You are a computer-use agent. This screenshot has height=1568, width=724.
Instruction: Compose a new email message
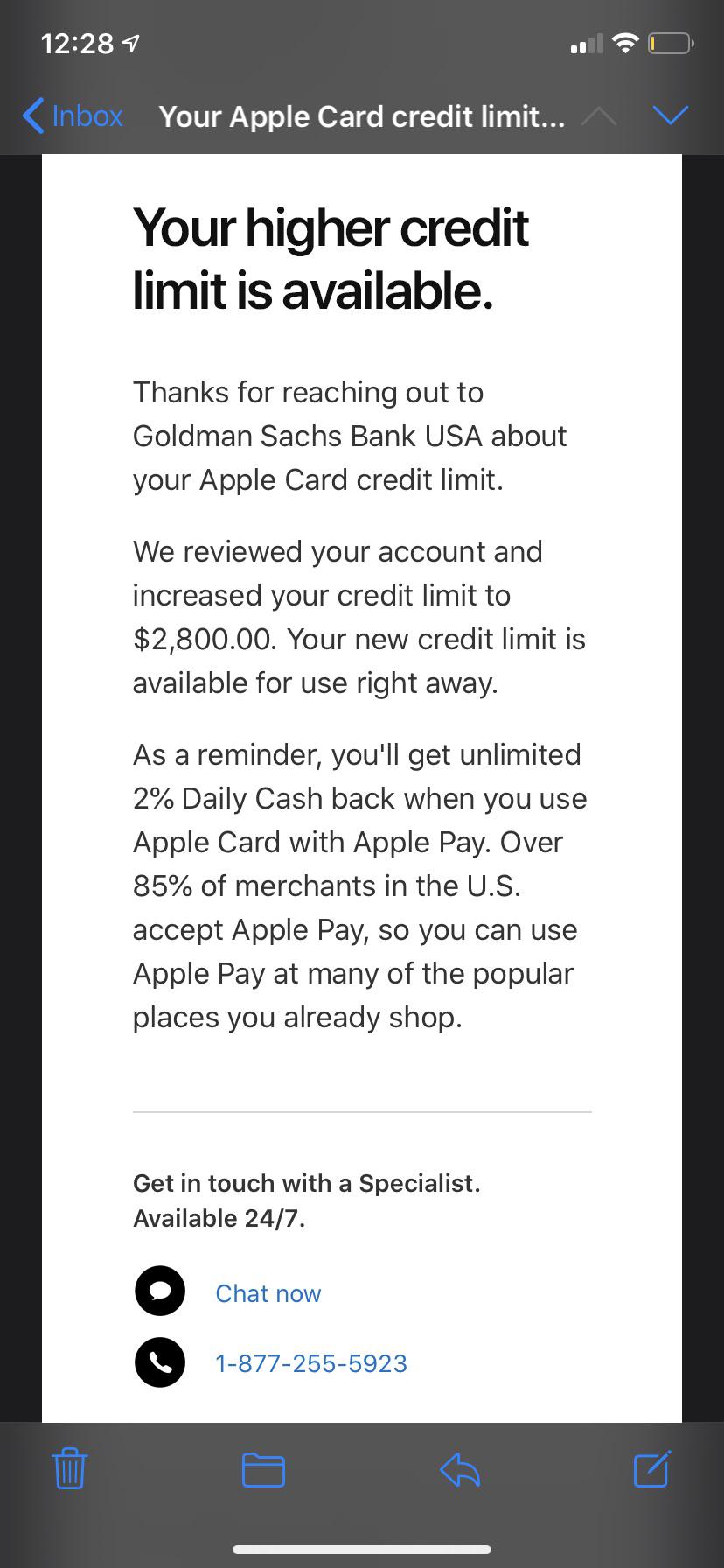tap(651, 1469)
